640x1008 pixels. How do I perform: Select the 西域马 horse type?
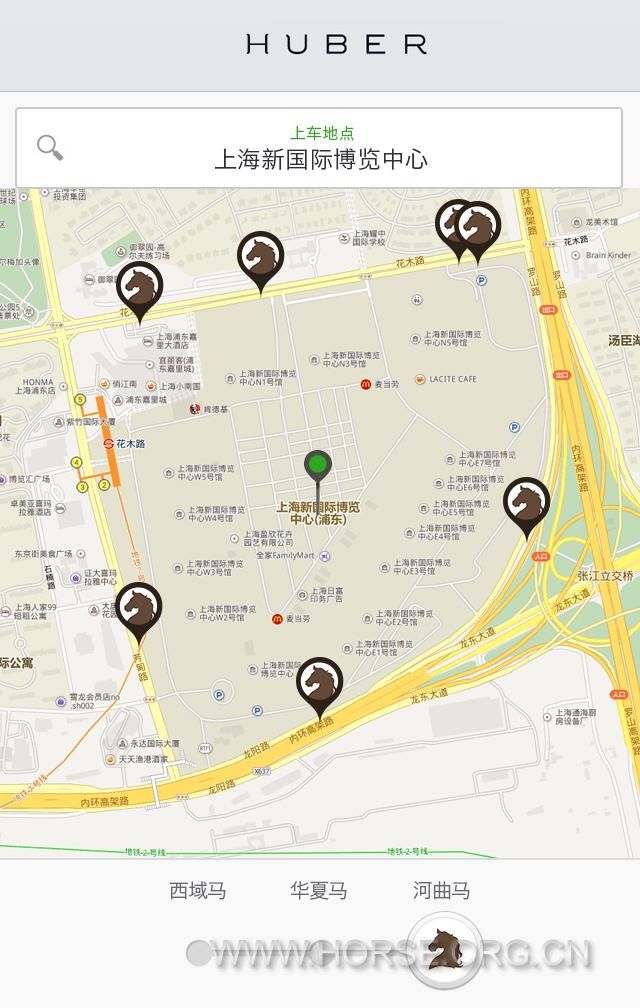coord(197,890)
